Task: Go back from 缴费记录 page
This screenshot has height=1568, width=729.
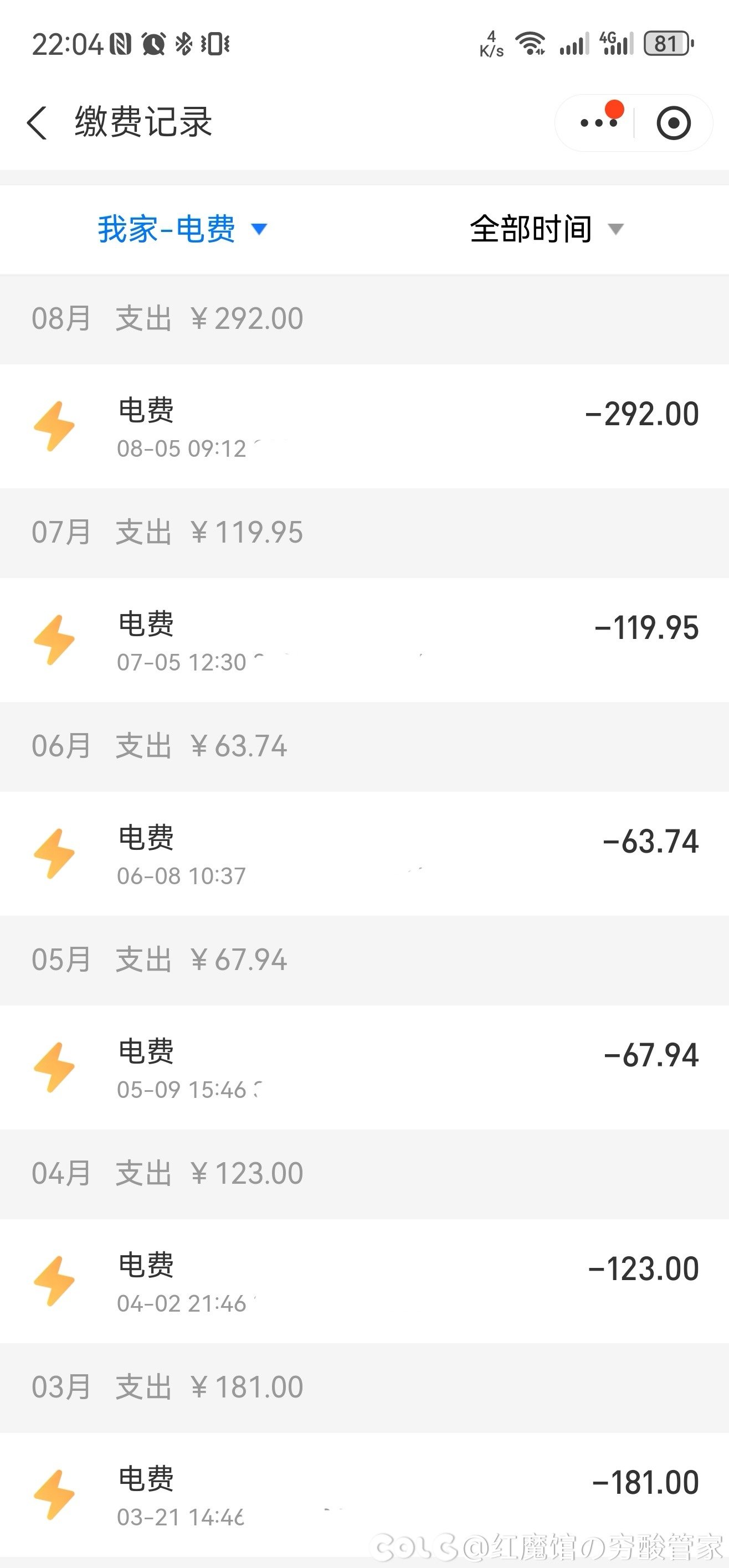Action: [37, 122]
